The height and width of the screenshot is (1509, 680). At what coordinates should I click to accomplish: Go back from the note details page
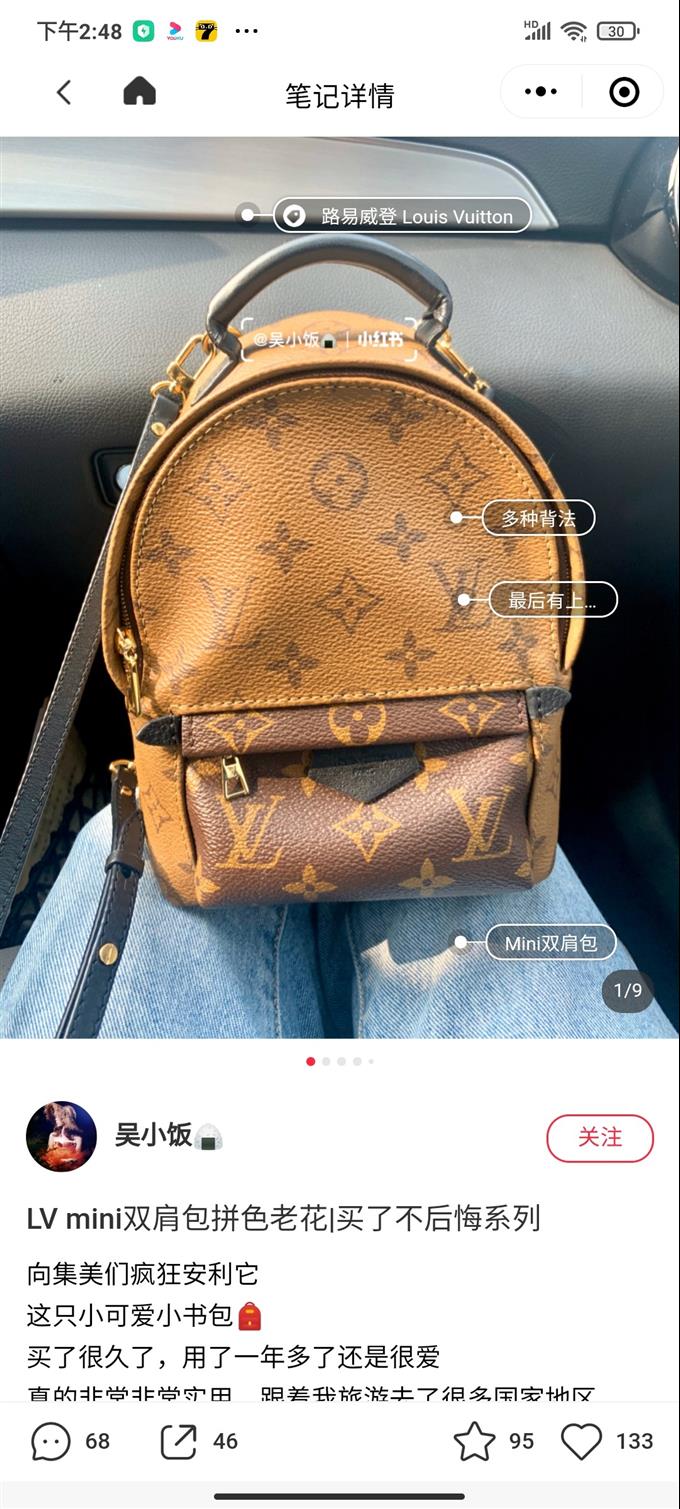[x=64, y=93]
